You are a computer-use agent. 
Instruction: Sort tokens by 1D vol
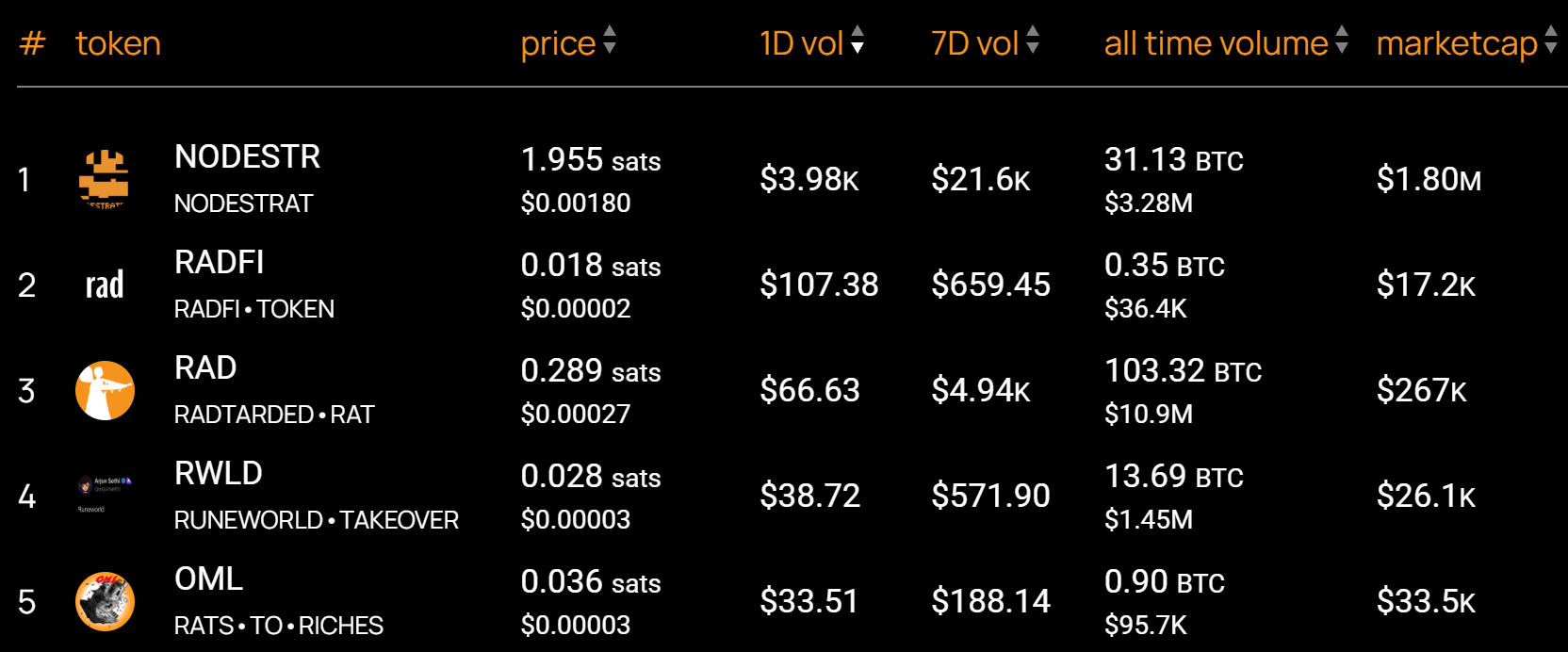[811, 43]
